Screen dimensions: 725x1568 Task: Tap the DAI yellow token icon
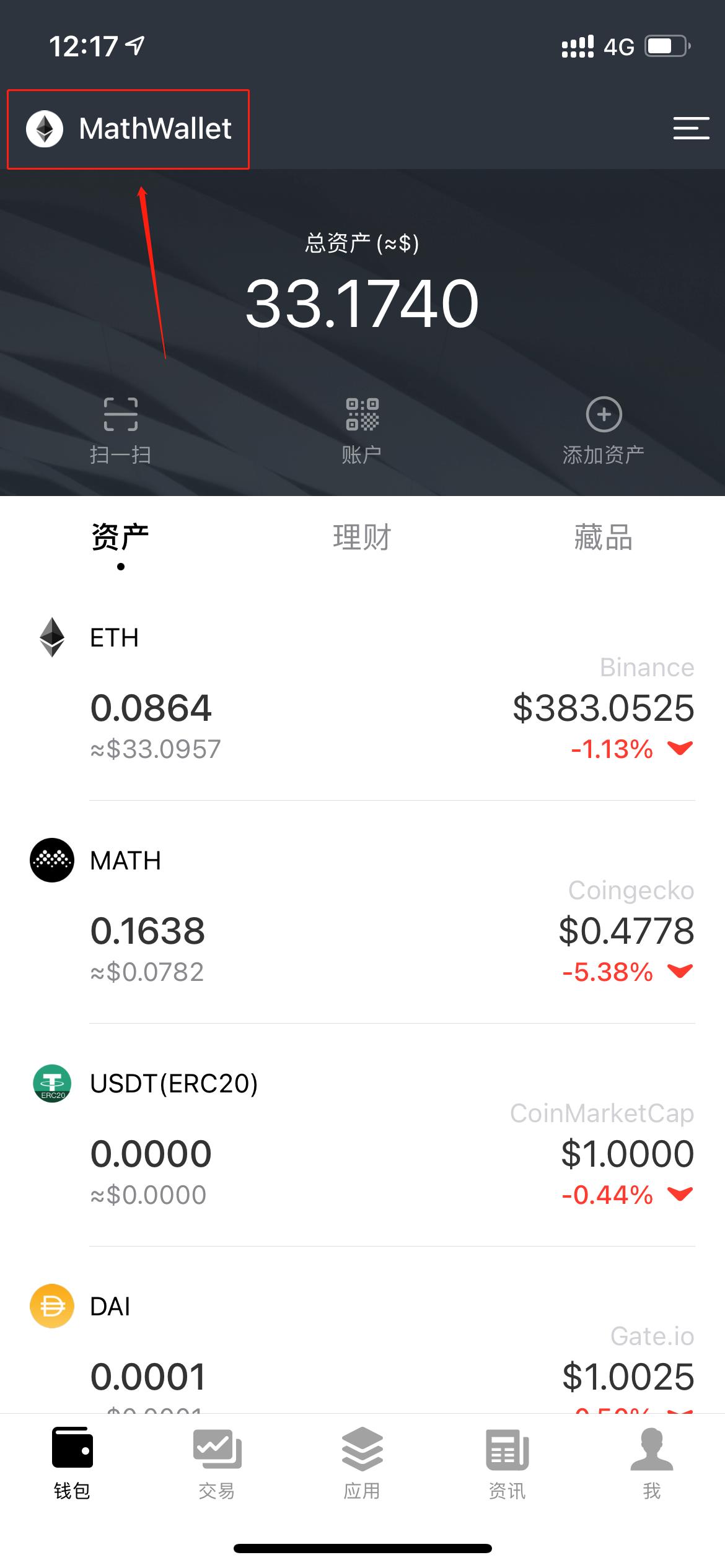[51, 1305]
